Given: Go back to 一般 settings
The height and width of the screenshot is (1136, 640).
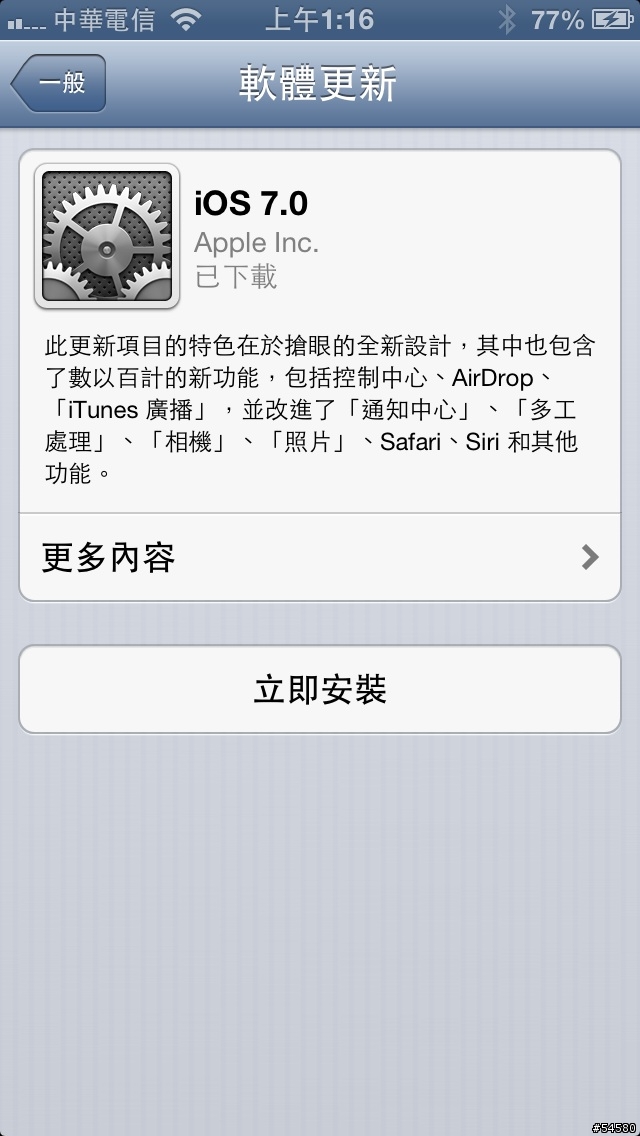Looking at the screenshot, I should (58, 84).
